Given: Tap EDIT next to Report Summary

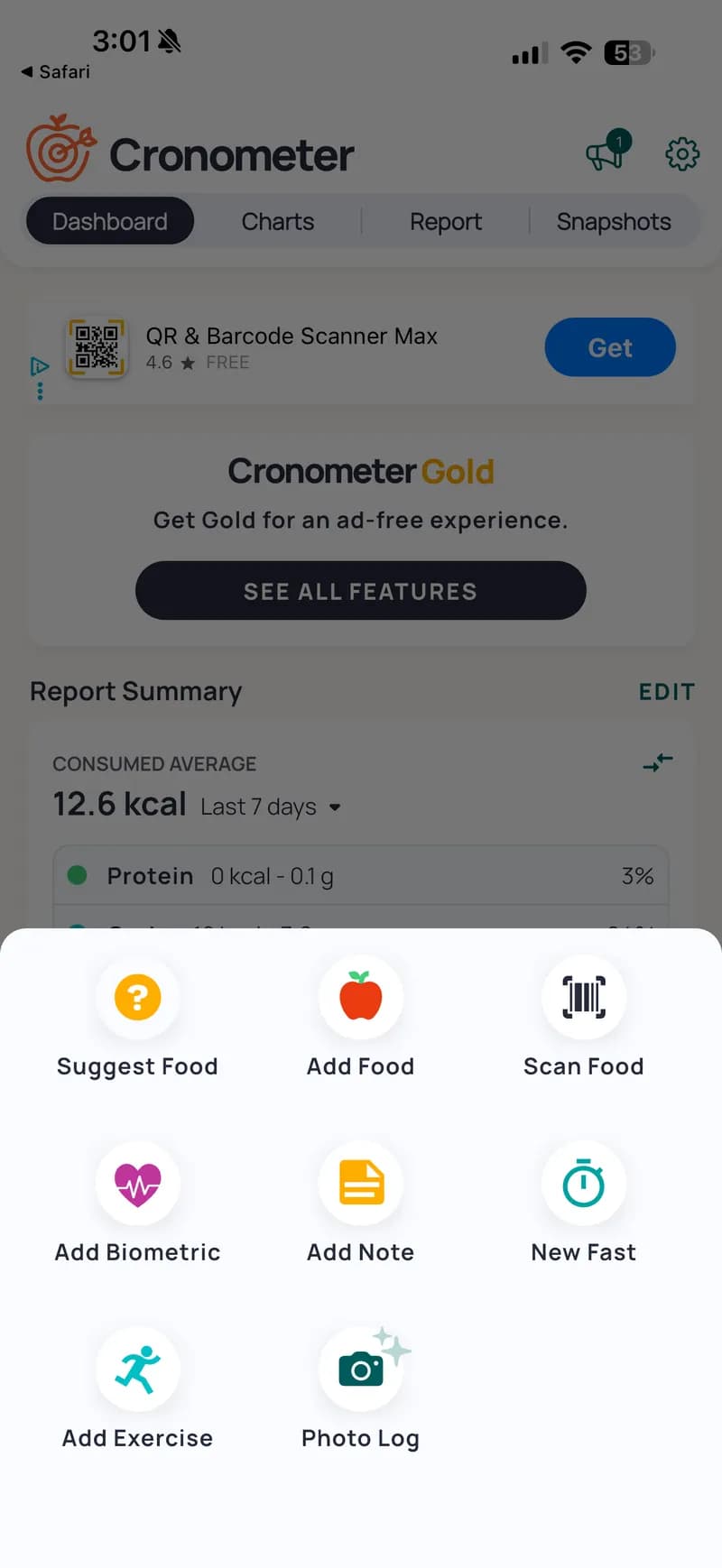Looking at the screenshot, I should coord(667,691).
